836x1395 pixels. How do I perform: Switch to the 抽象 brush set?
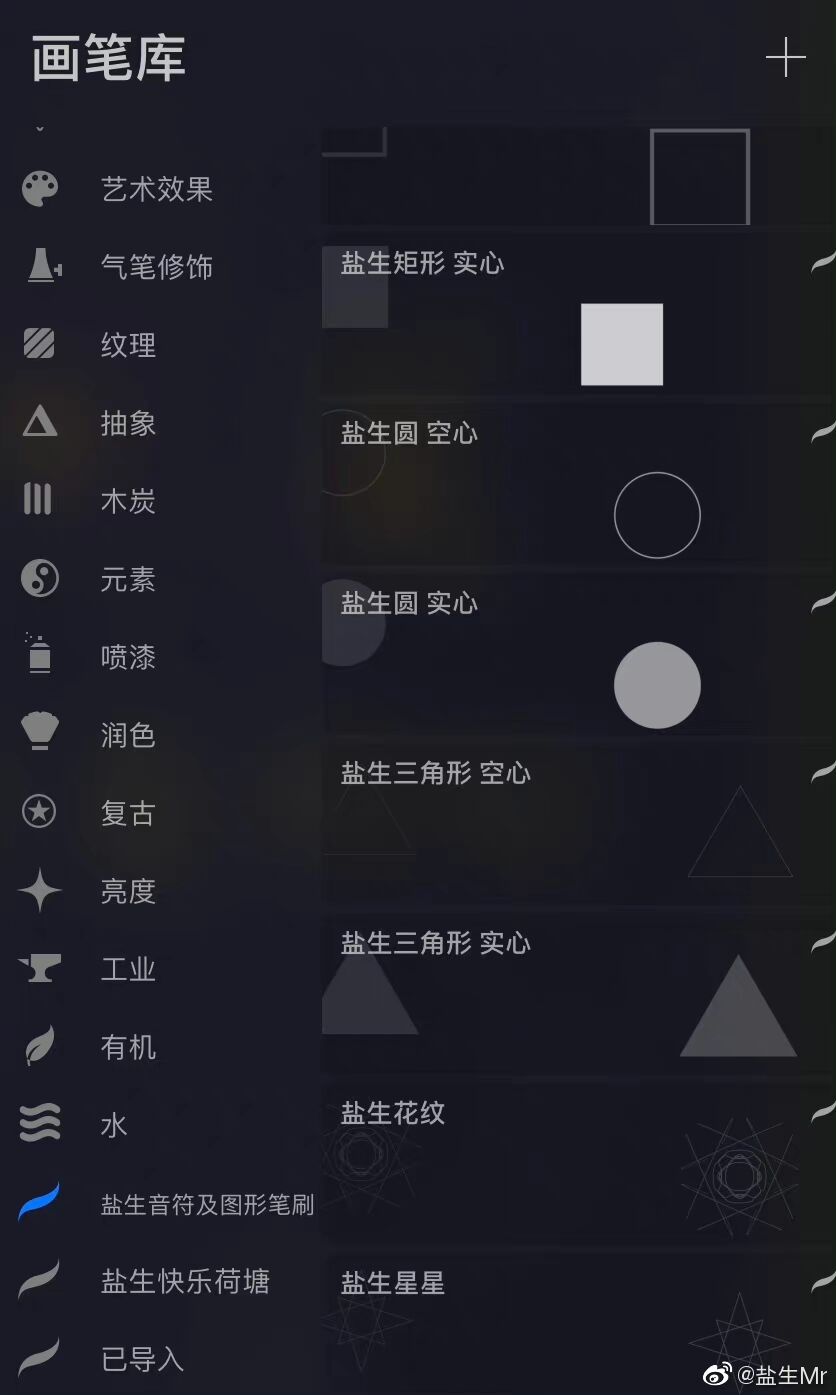click(128, 423)
